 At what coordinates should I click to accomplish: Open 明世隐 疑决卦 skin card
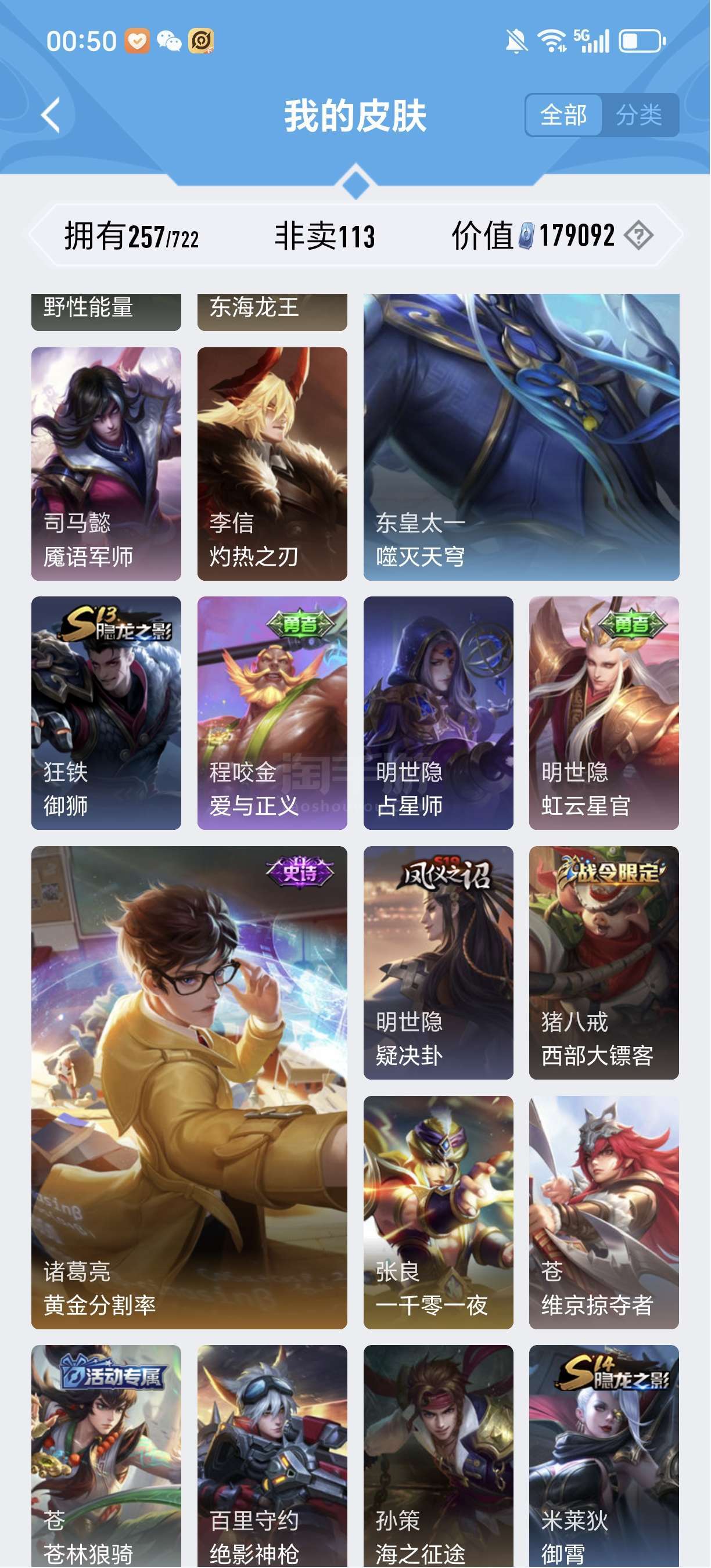439,962
